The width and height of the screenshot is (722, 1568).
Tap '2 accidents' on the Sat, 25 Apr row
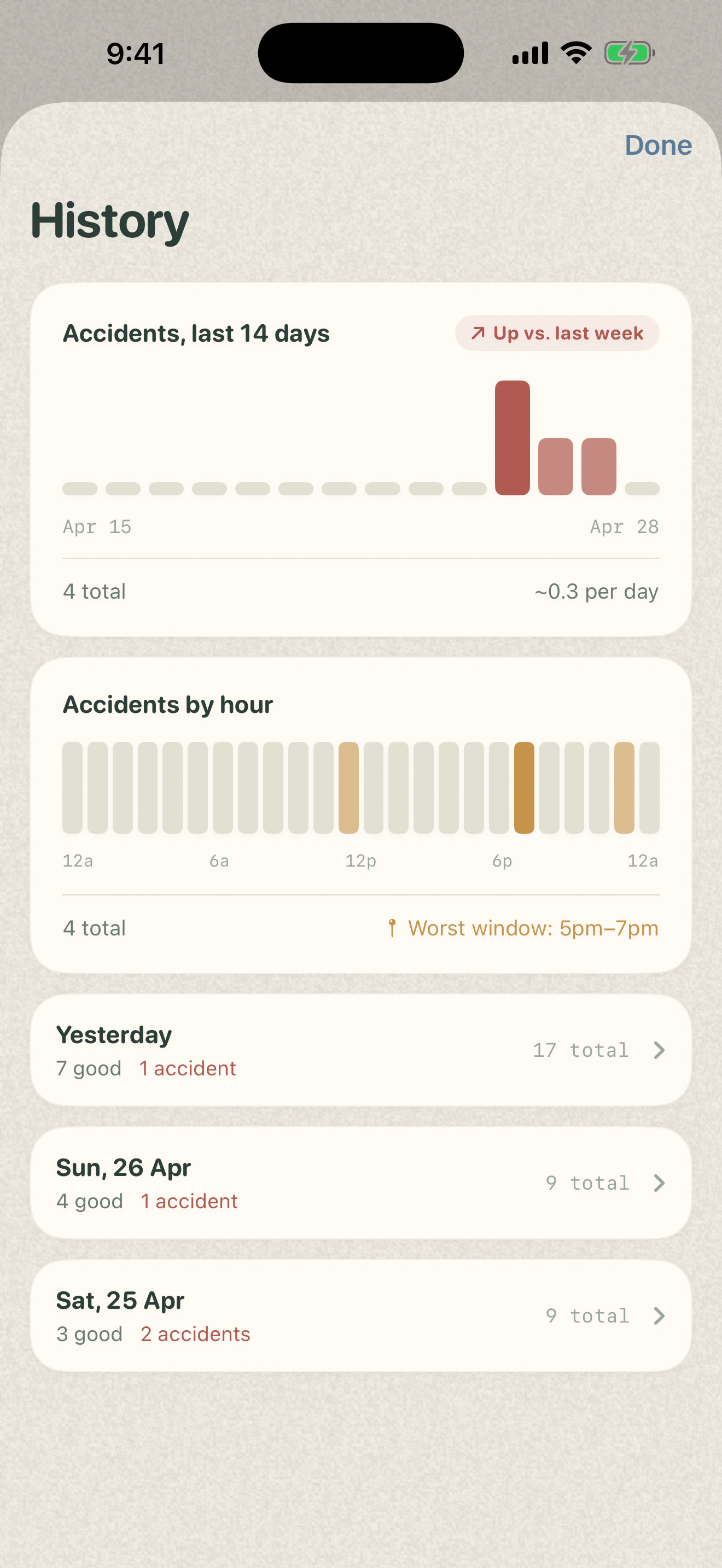[195, 1333]
